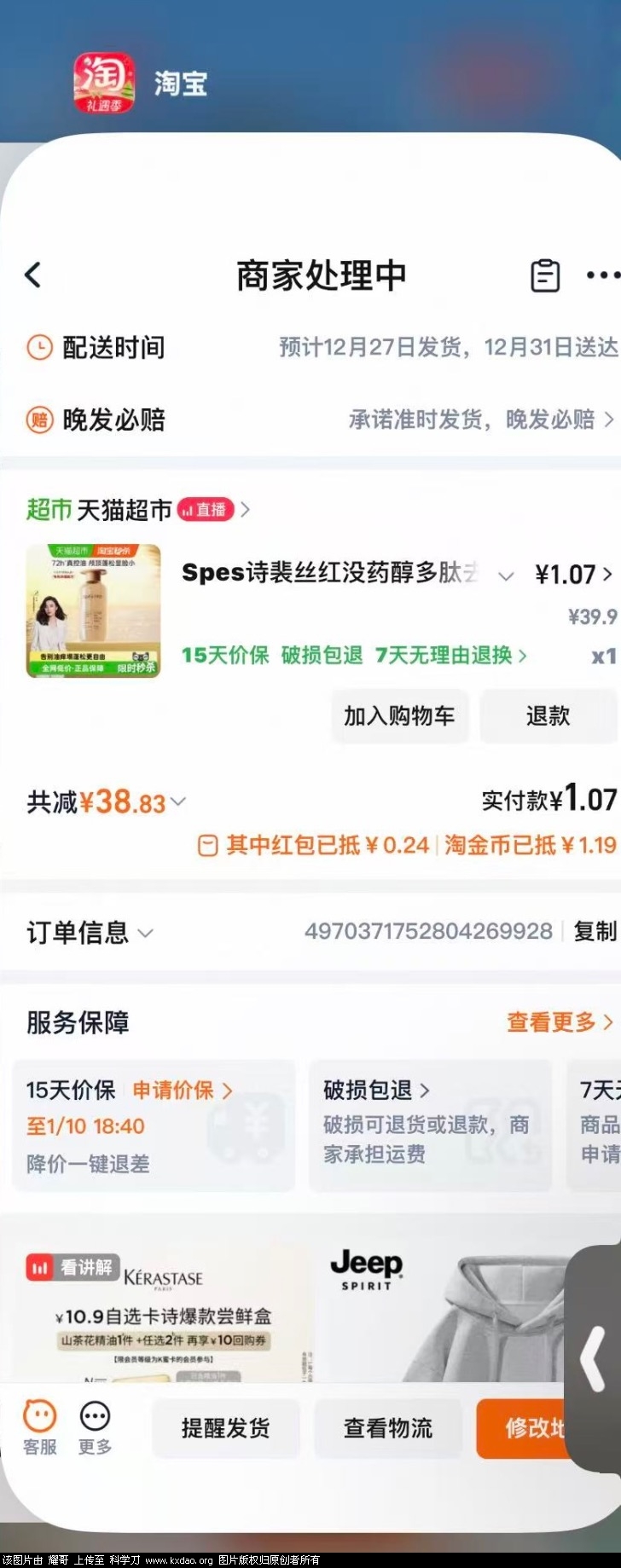Go back from the order page
This screenshot has height=1568, width=621.
point(33,275)
